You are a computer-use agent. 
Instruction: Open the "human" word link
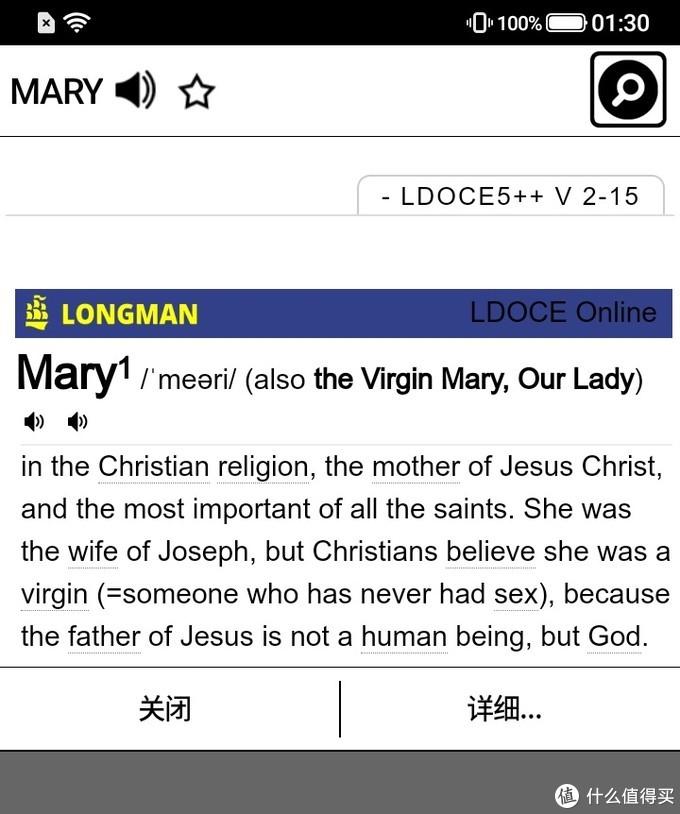coord(403,636)
